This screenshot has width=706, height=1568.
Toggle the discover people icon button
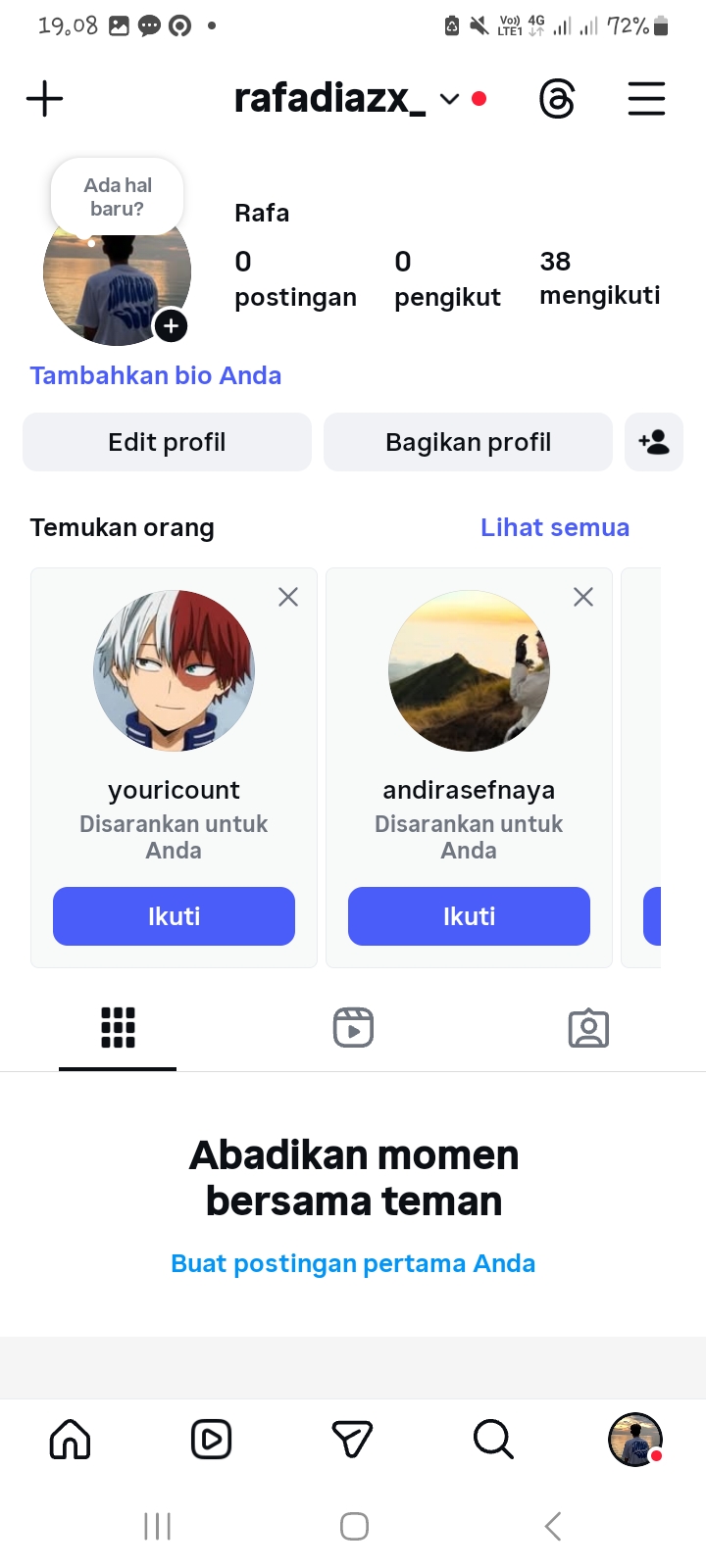[x=654, y=442]
